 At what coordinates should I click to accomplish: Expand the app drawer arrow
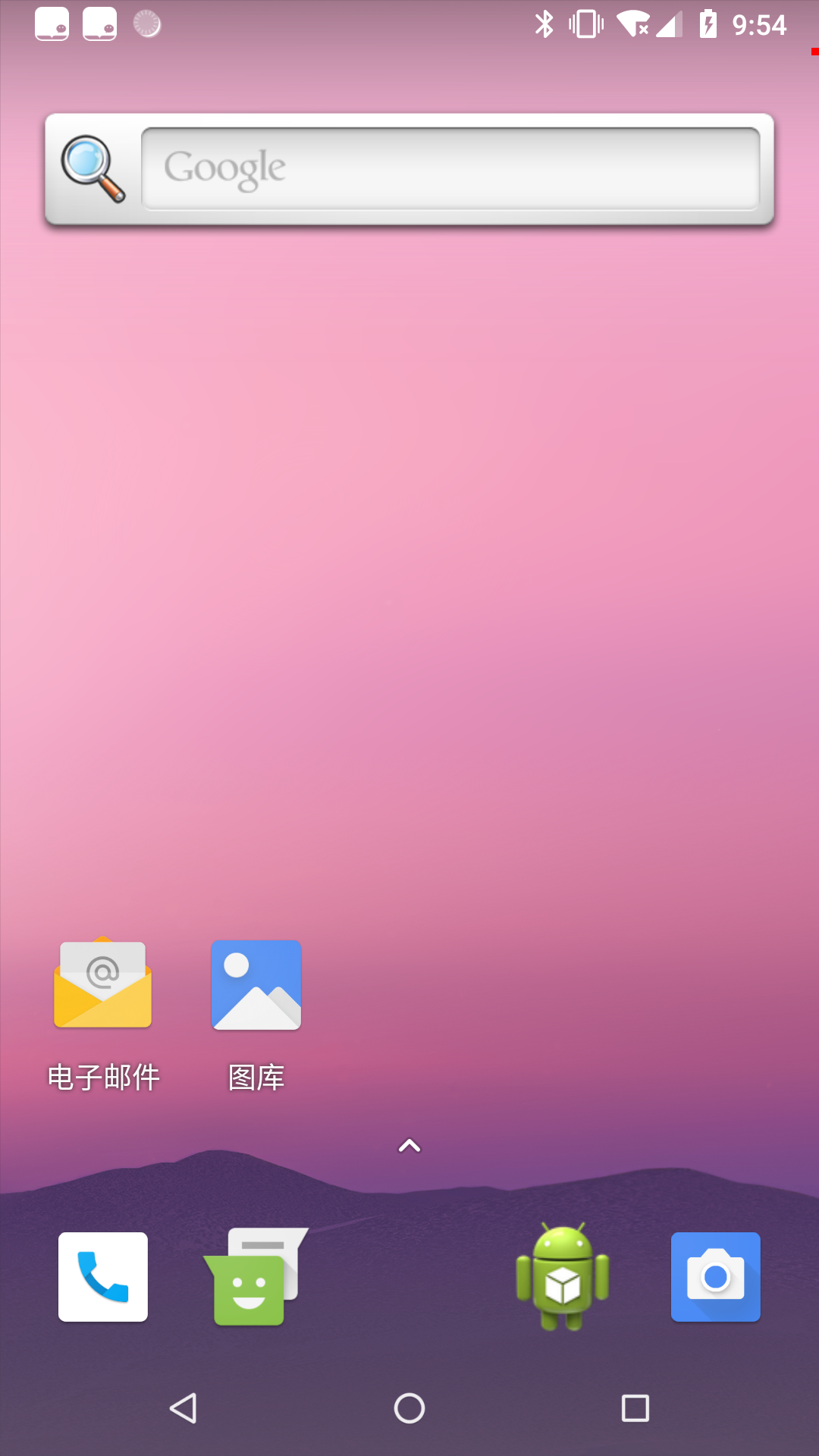(409, 1146)
